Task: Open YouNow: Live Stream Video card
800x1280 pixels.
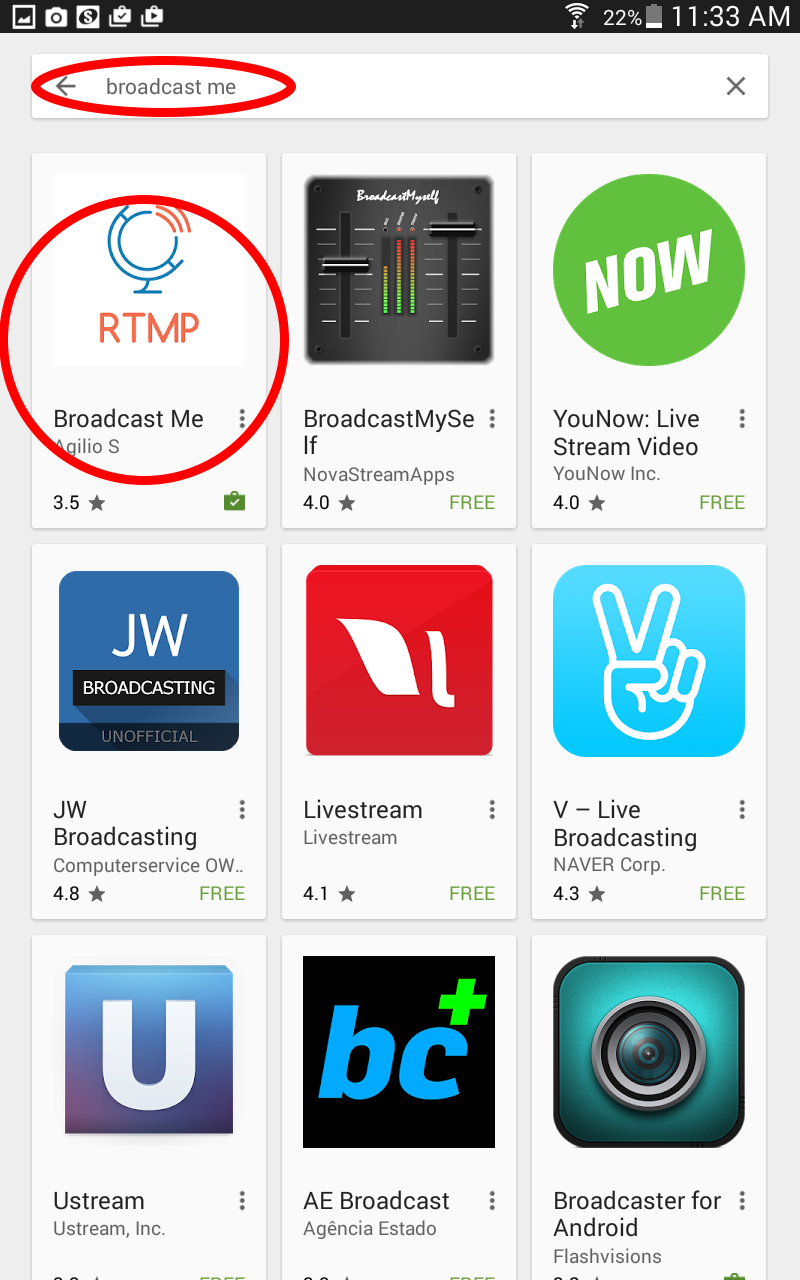Action: tap(649, 341)
